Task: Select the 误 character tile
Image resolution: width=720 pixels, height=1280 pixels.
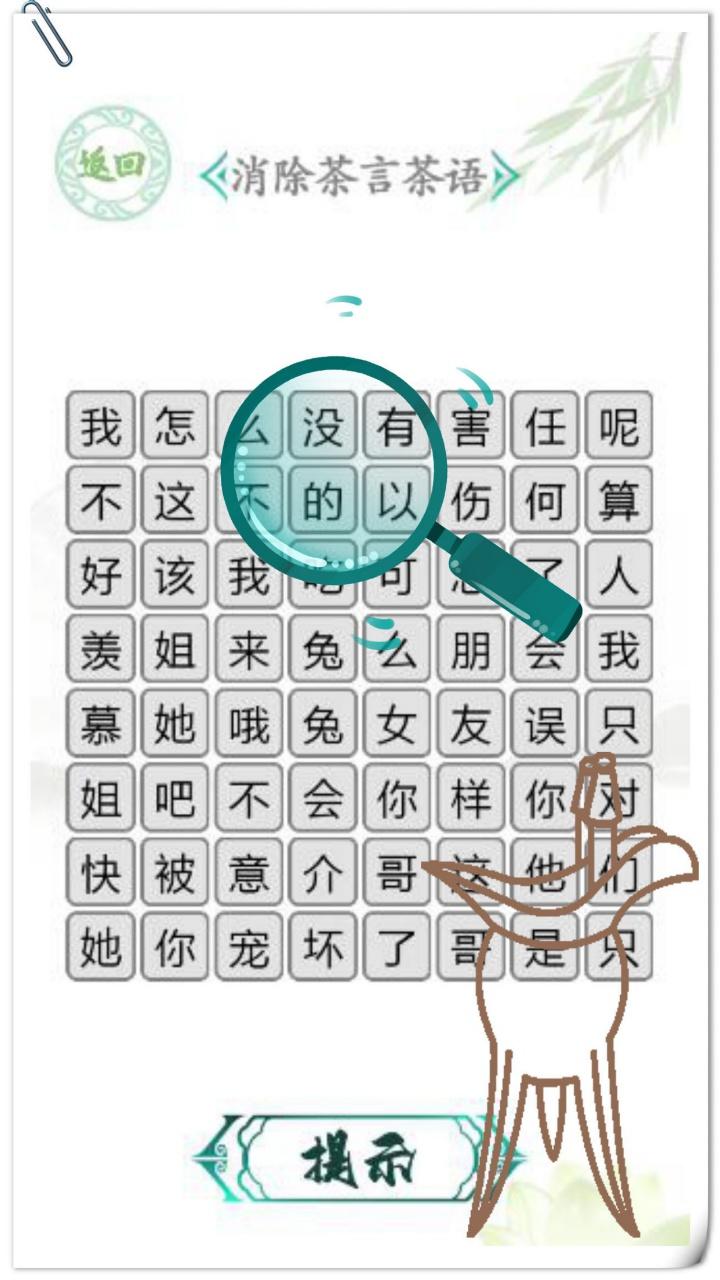Action: (545, 723)
